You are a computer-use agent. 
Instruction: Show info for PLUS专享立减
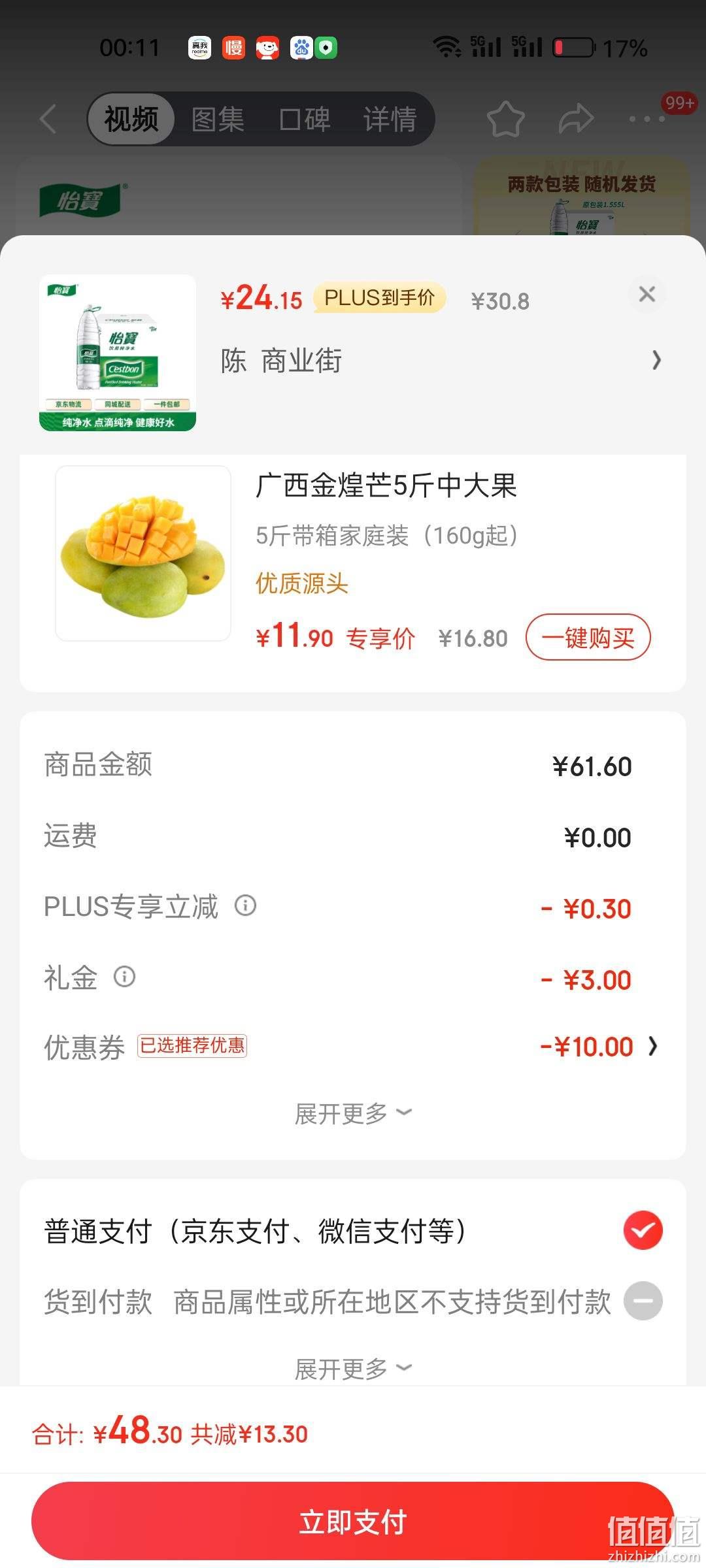246,906
